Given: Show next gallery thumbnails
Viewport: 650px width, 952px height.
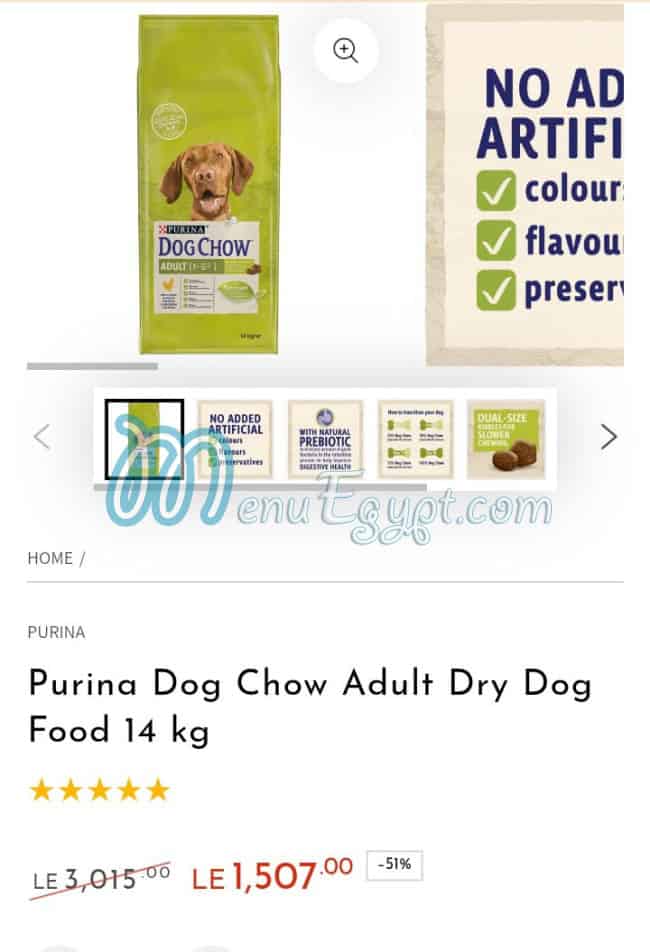Looking at the screenshot, I should click(x=608, y=436).
